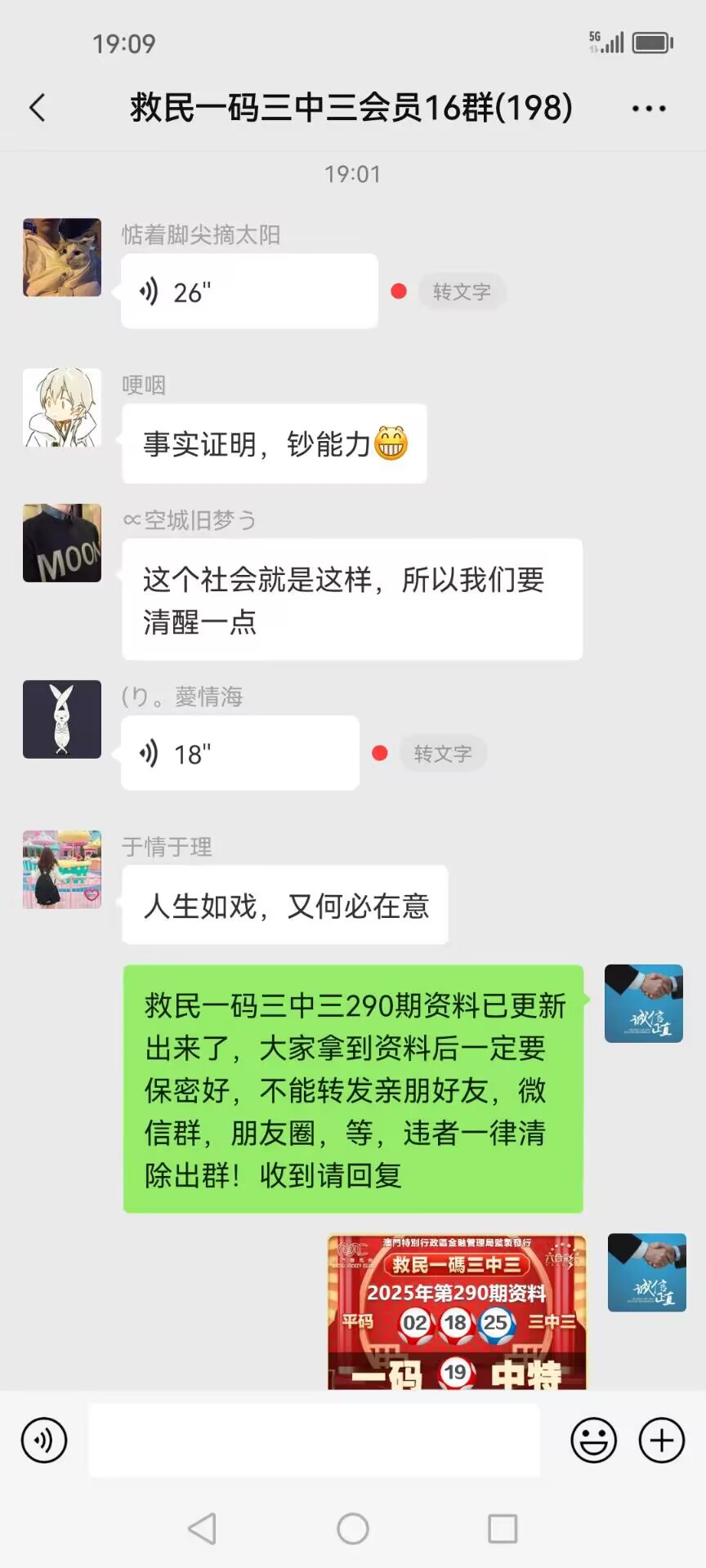Image resolution: width=706 pixels, height=1568 pixels.
Task: Convert 18-second voice message to text
Action: [x=443, y=753]
